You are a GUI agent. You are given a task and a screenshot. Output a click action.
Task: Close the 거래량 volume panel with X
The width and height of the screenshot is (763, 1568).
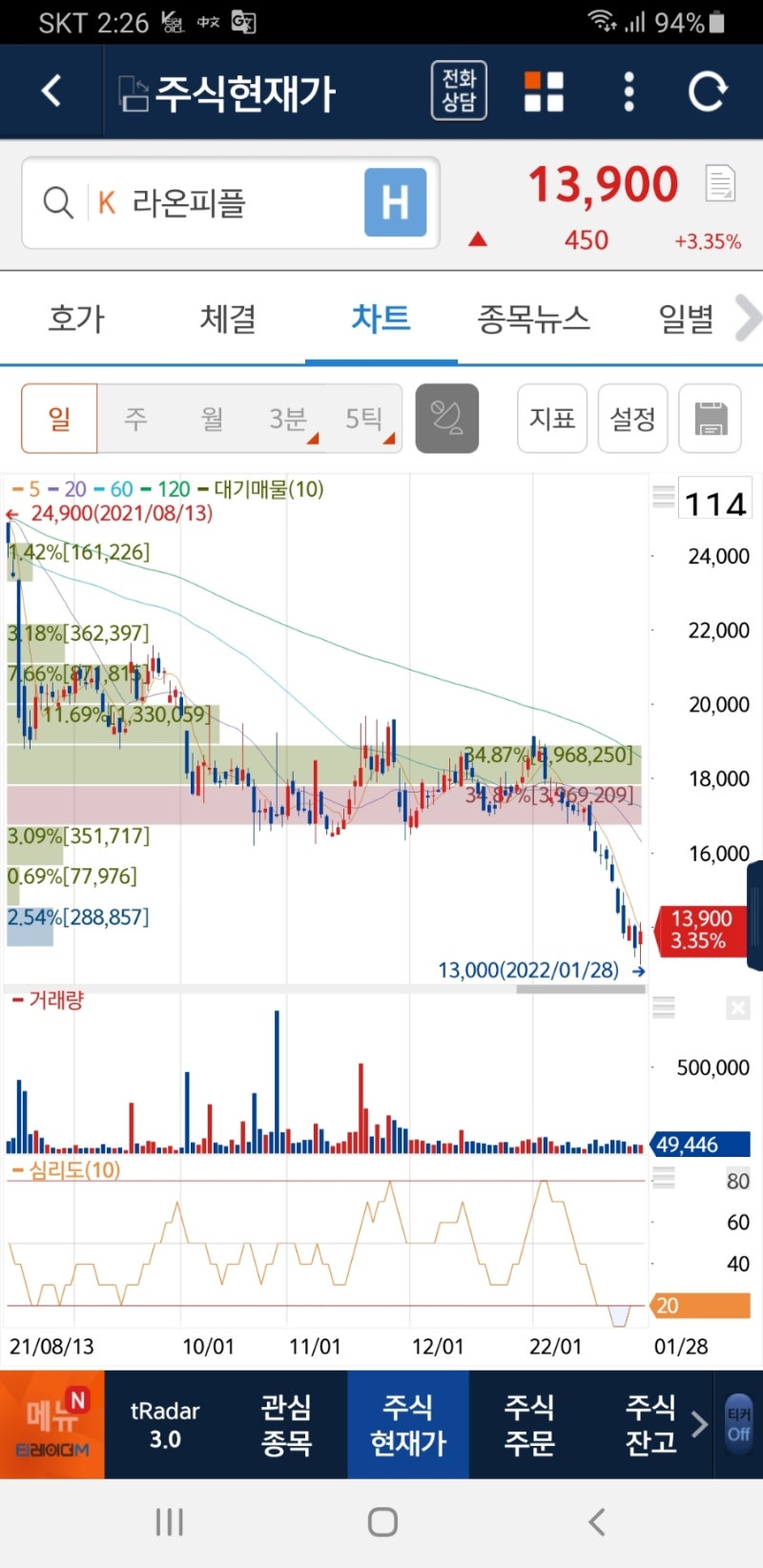pos(738,1007)
